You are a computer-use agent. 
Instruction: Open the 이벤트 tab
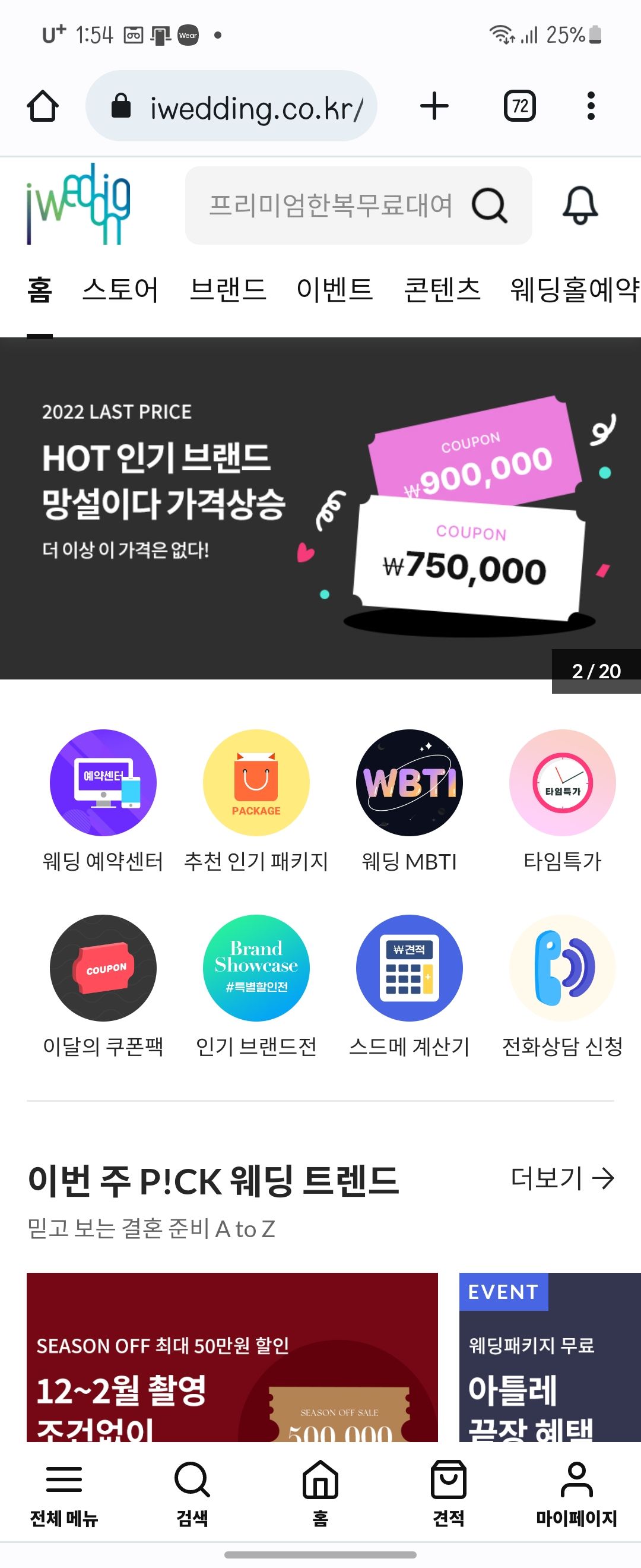[x=334, y=290]
